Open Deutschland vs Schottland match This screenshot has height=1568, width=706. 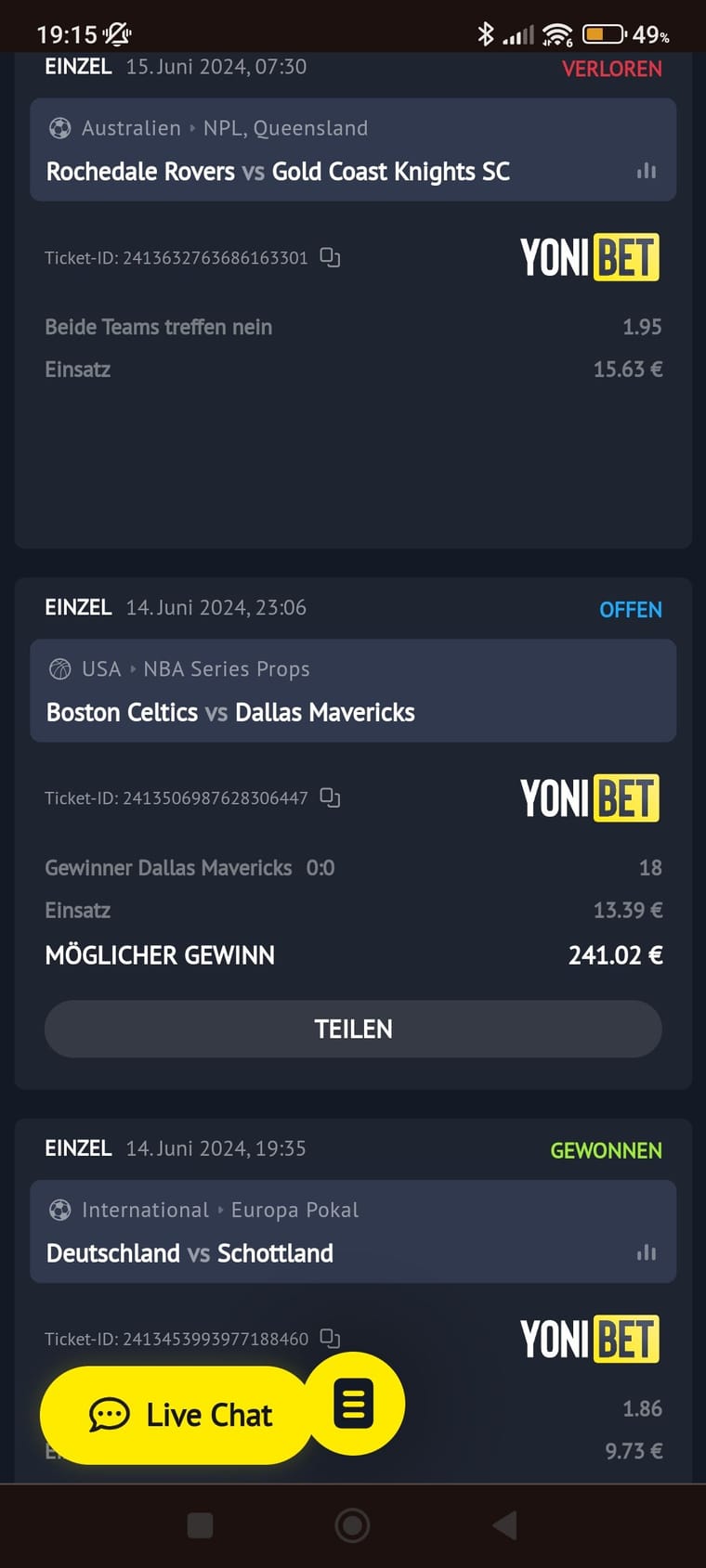tap(190, 1253)
